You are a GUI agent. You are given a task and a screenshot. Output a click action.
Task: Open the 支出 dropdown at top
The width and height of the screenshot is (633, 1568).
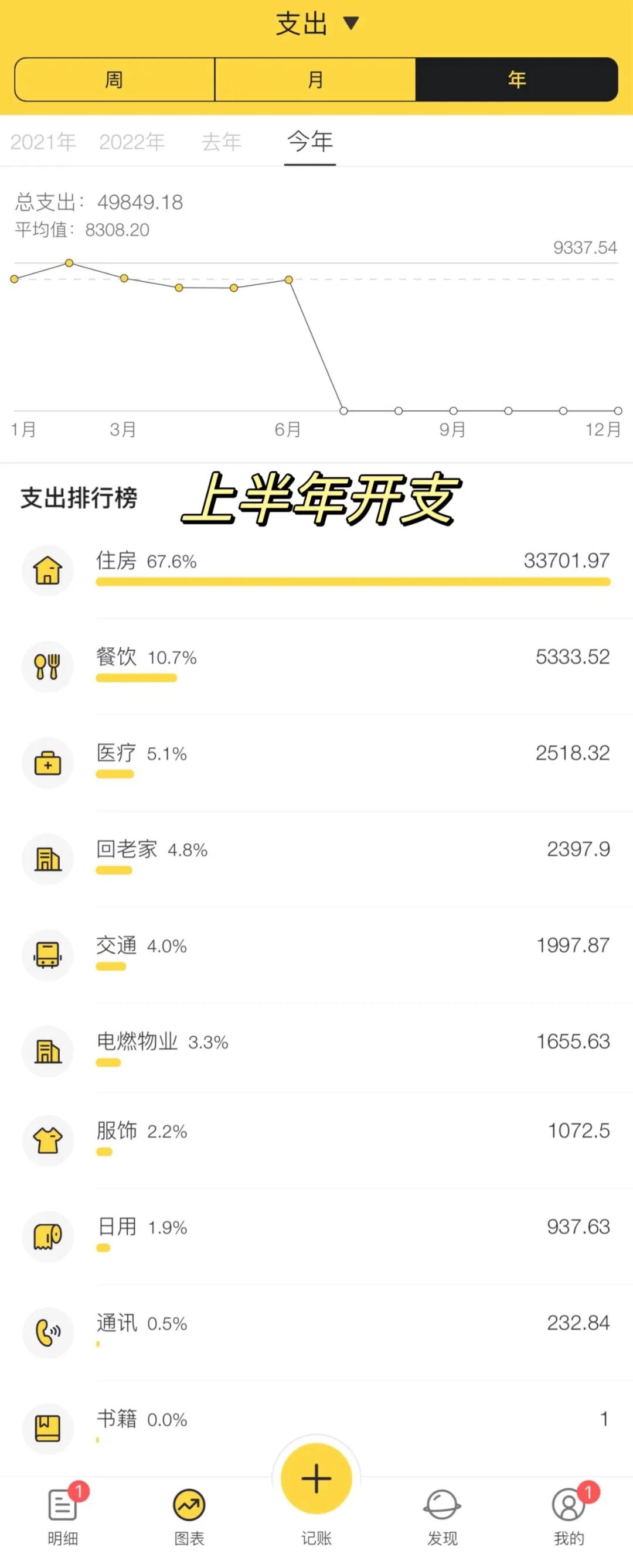pyautogui.click(x=317, y=24)
